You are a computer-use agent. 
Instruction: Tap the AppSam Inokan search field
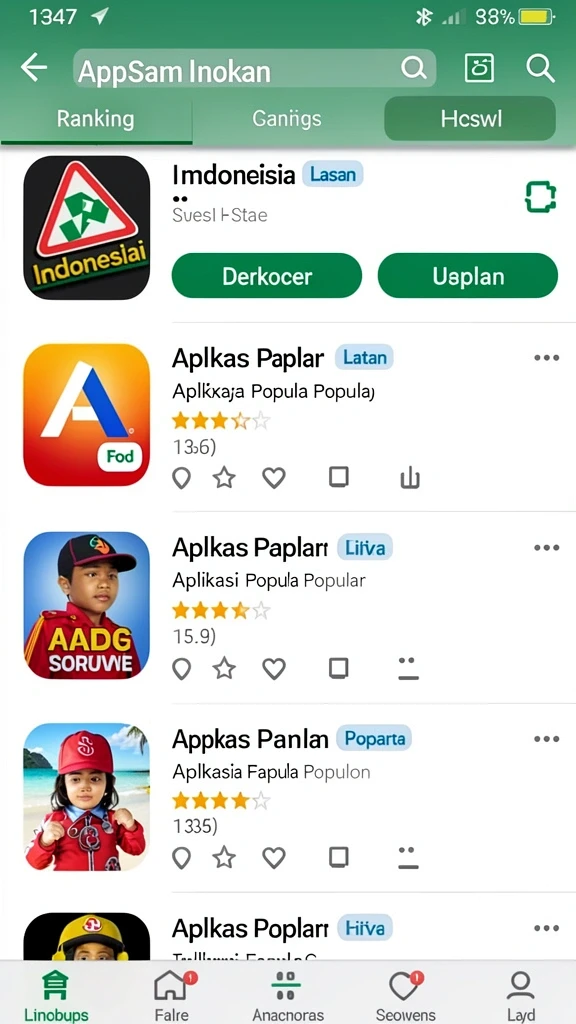[254, 68]
